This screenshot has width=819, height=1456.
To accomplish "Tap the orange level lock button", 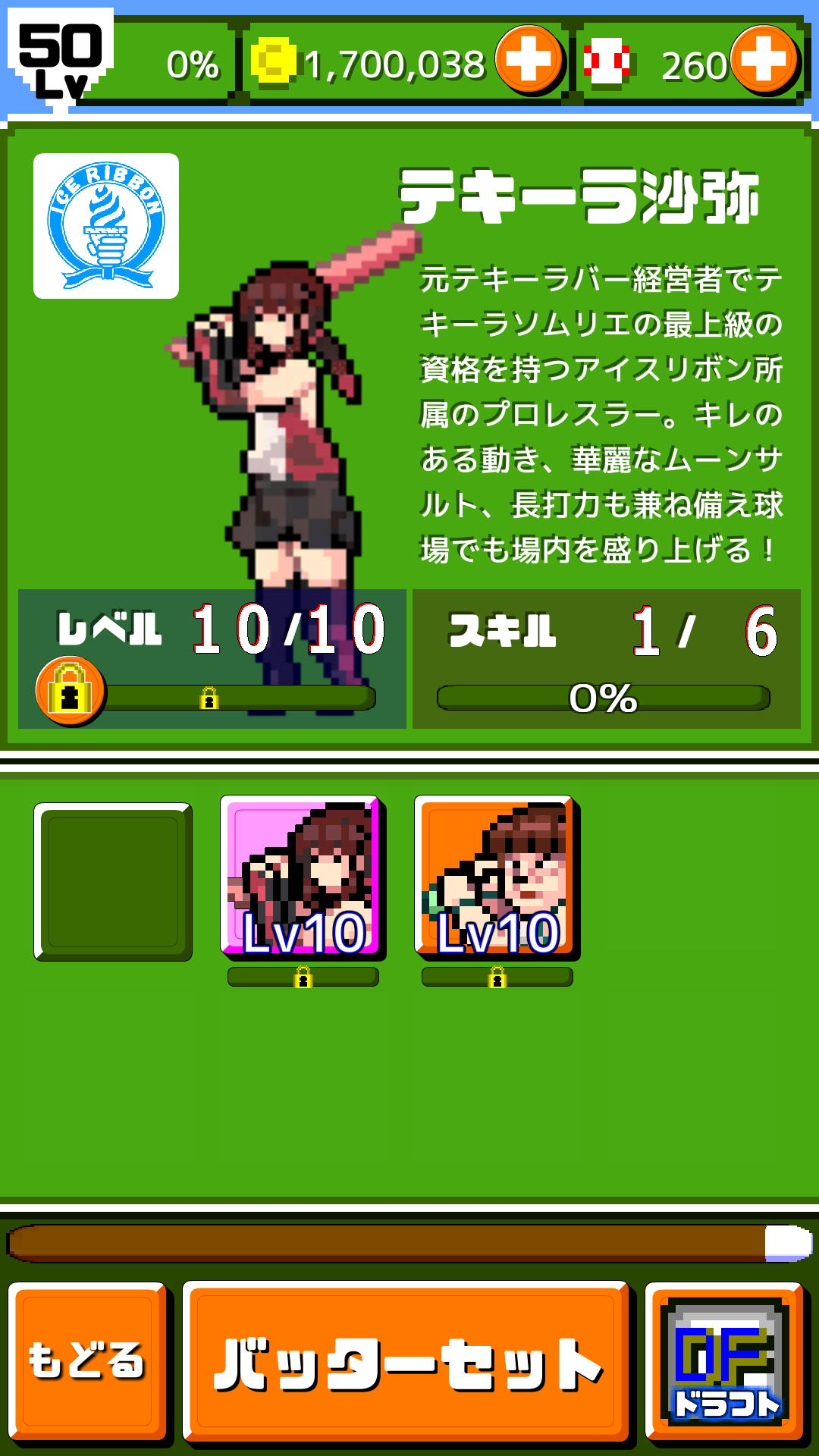I will click(70, 691).
